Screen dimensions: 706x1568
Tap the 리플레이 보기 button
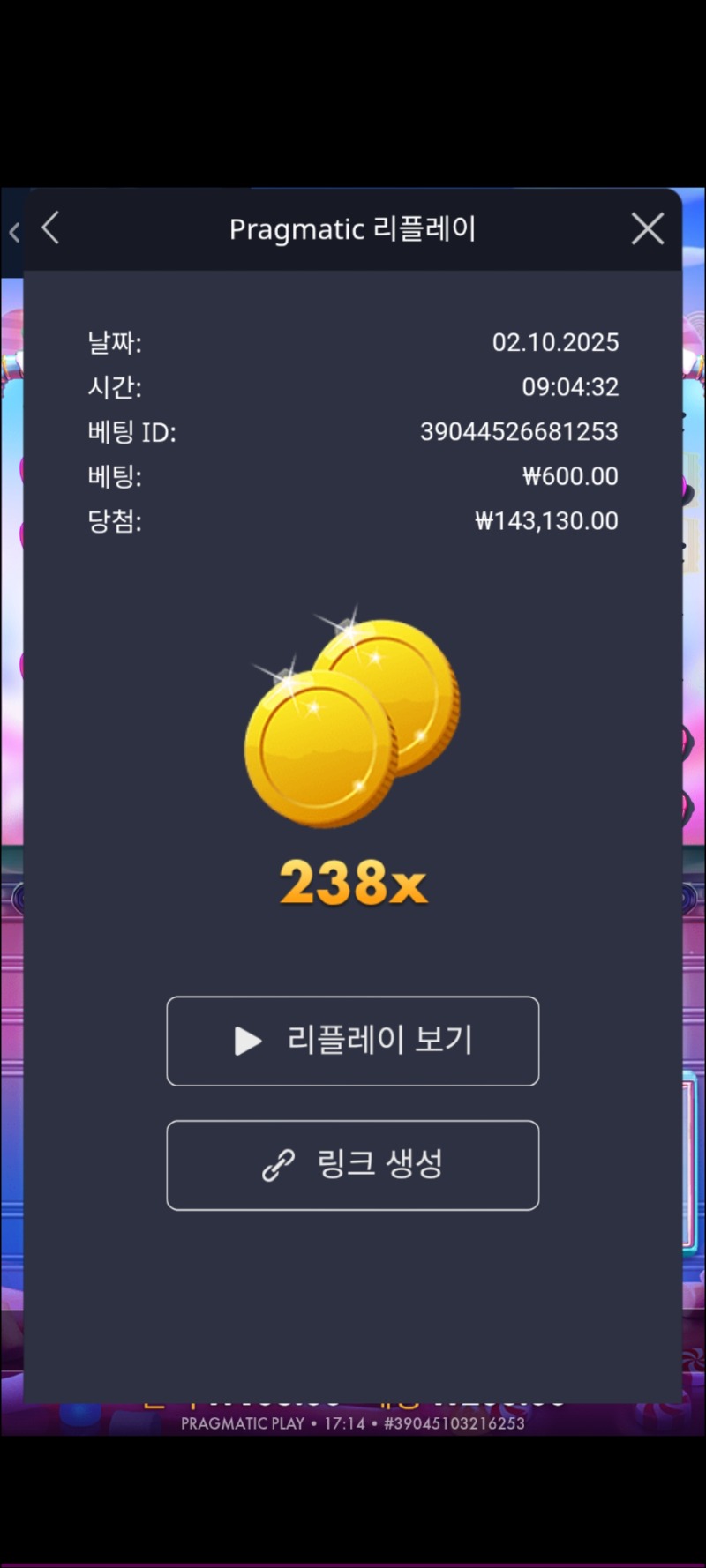click(x=352, y=1041)
